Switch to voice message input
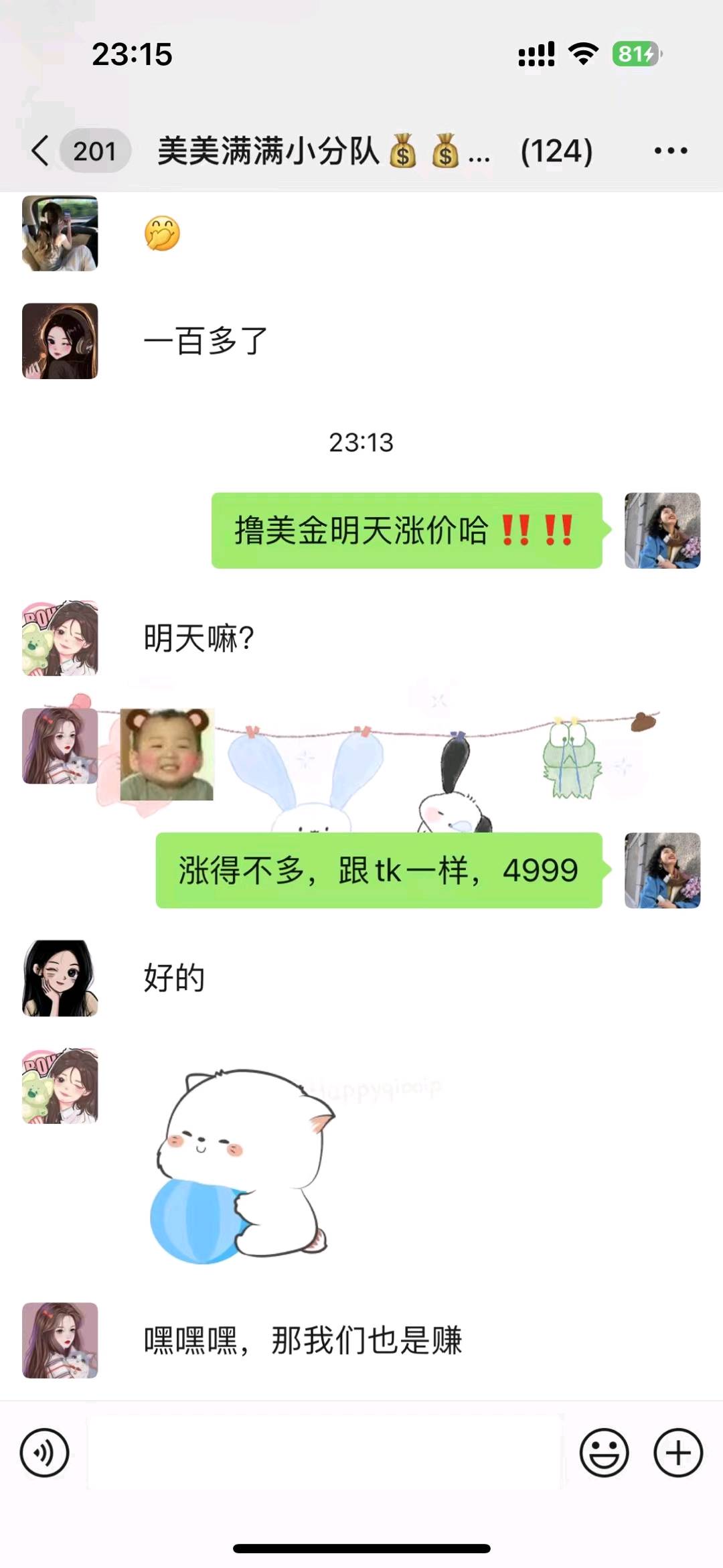Image resolution: width=723 pixels, height=1568 pixels. (44, 1453)
